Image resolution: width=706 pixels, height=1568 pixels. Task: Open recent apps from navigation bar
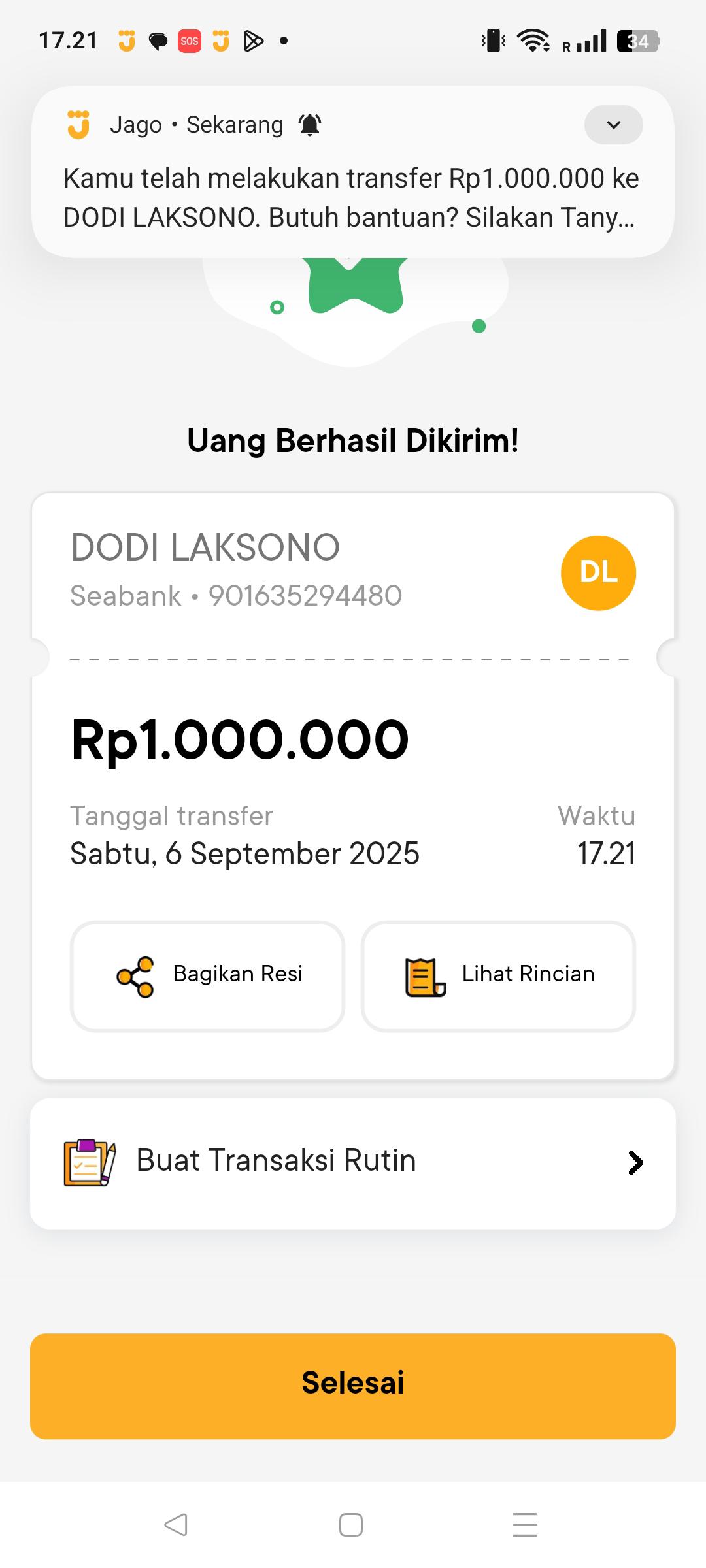(524, 1525)
